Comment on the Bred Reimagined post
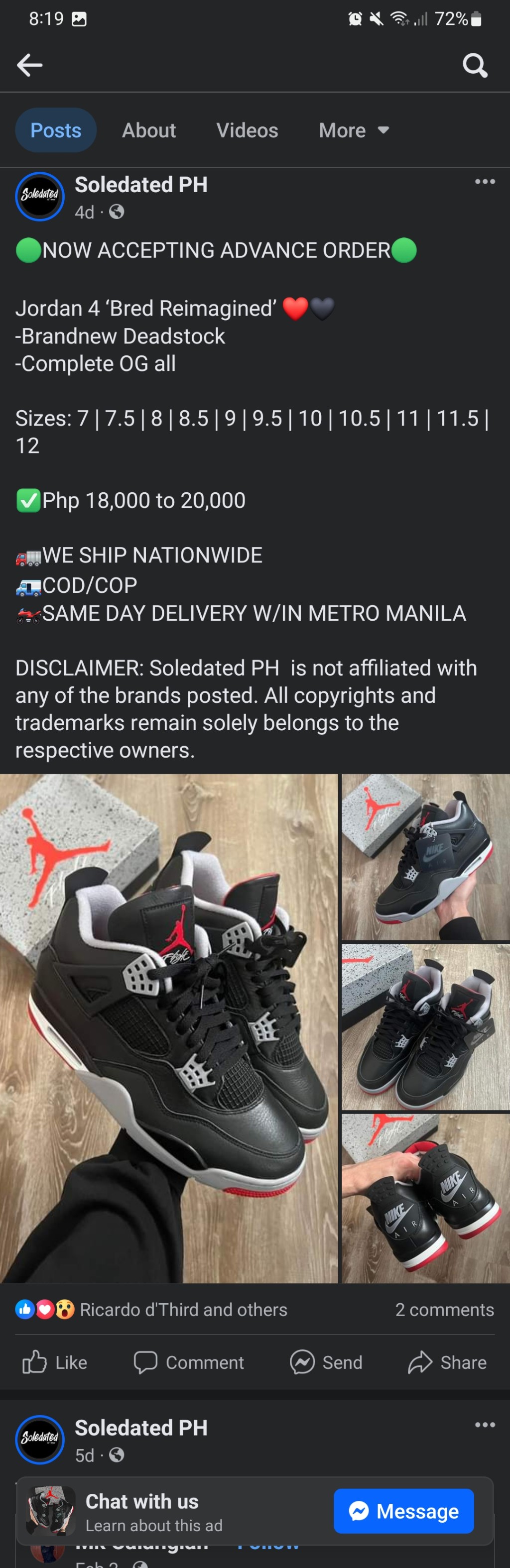Screen dimensions: 510x1568 189,1362
